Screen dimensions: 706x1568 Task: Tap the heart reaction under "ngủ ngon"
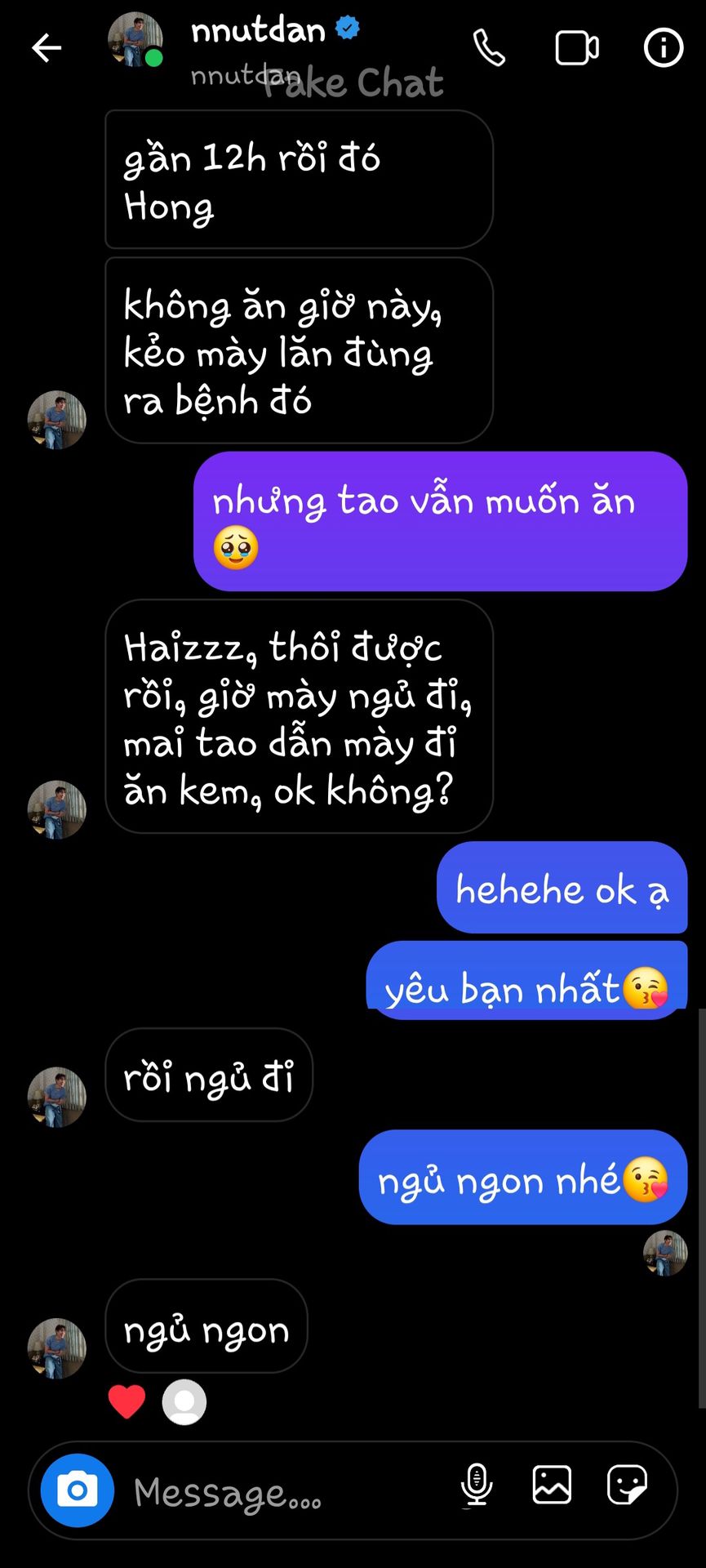[x=127, y=1402]
